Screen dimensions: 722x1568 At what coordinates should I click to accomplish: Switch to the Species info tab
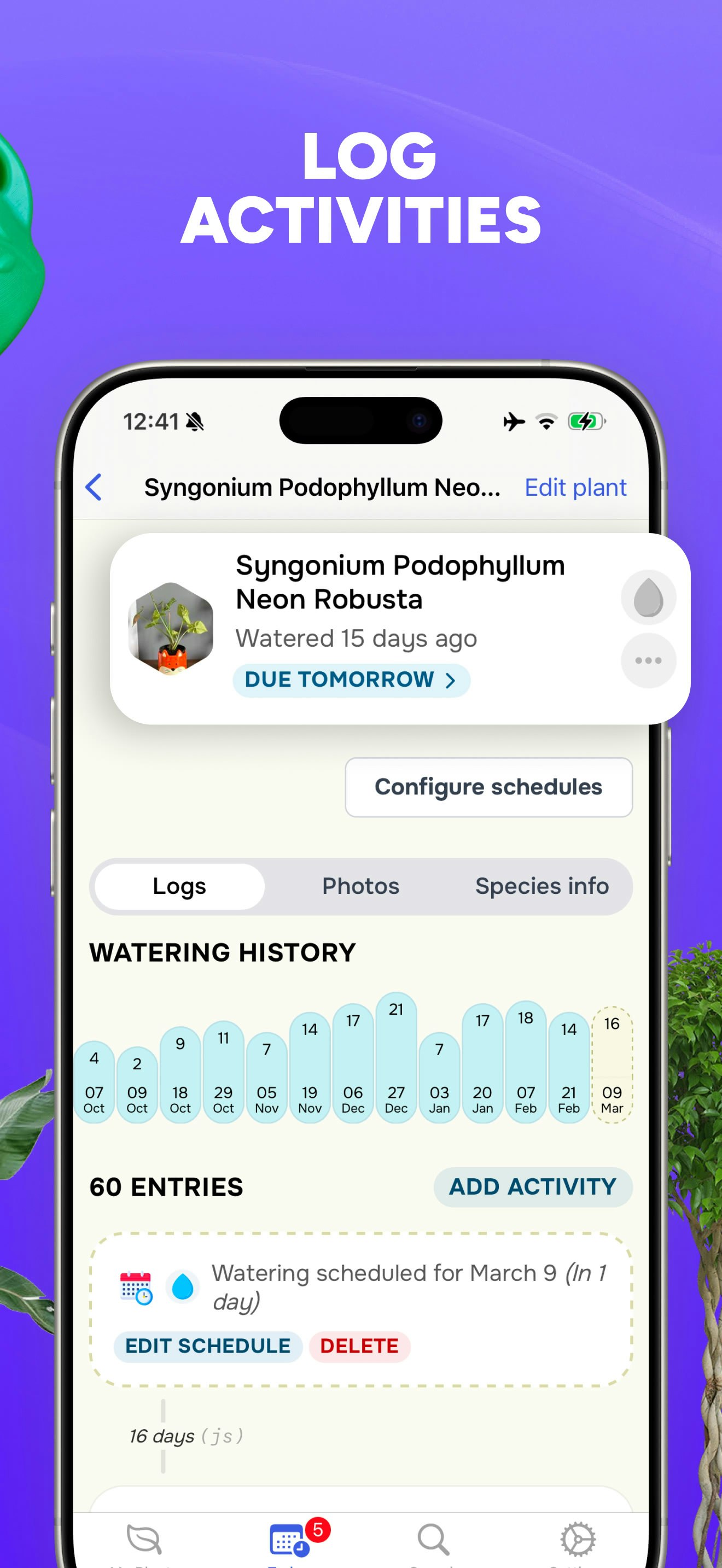tap(541, 886)
